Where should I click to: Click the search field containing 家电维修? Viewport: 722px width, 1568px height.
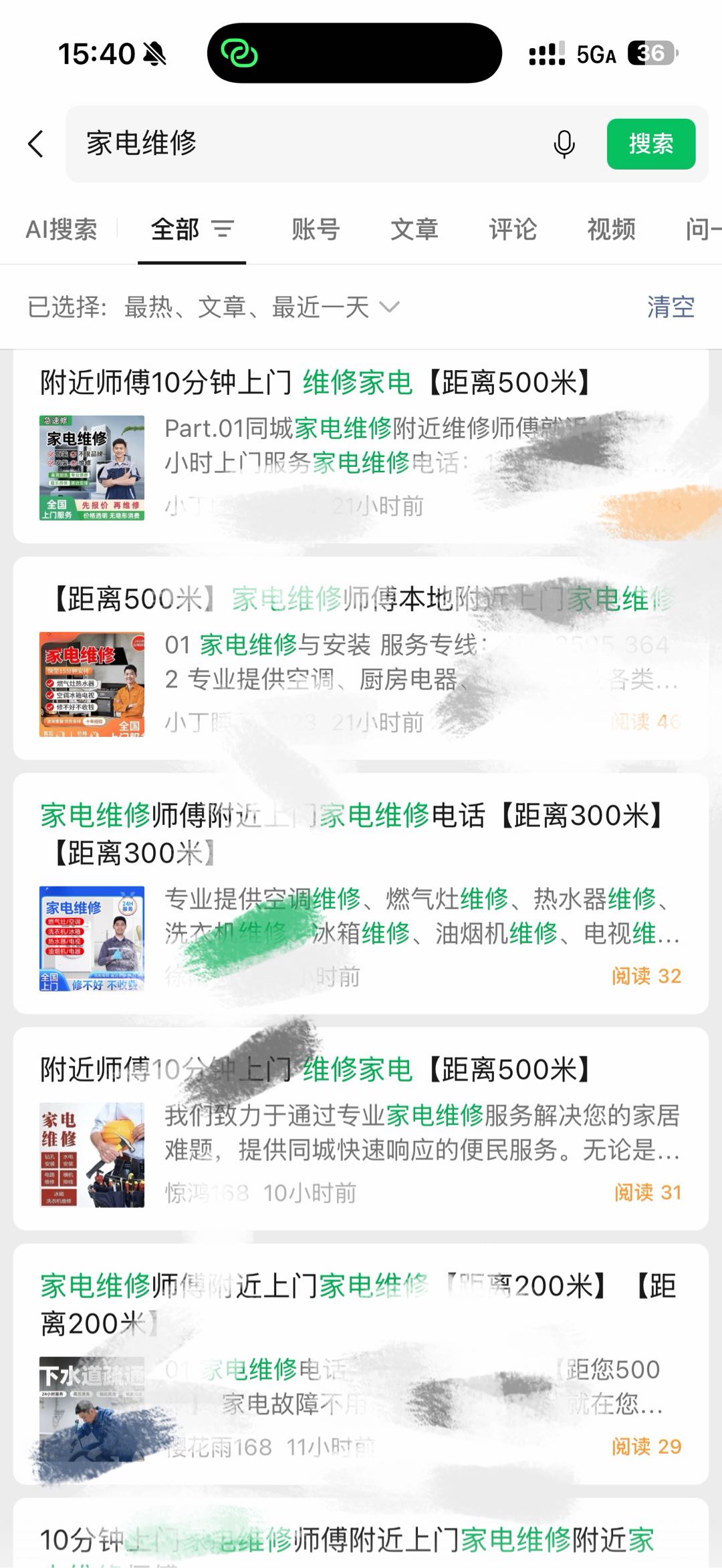click(x=267, y=144)
